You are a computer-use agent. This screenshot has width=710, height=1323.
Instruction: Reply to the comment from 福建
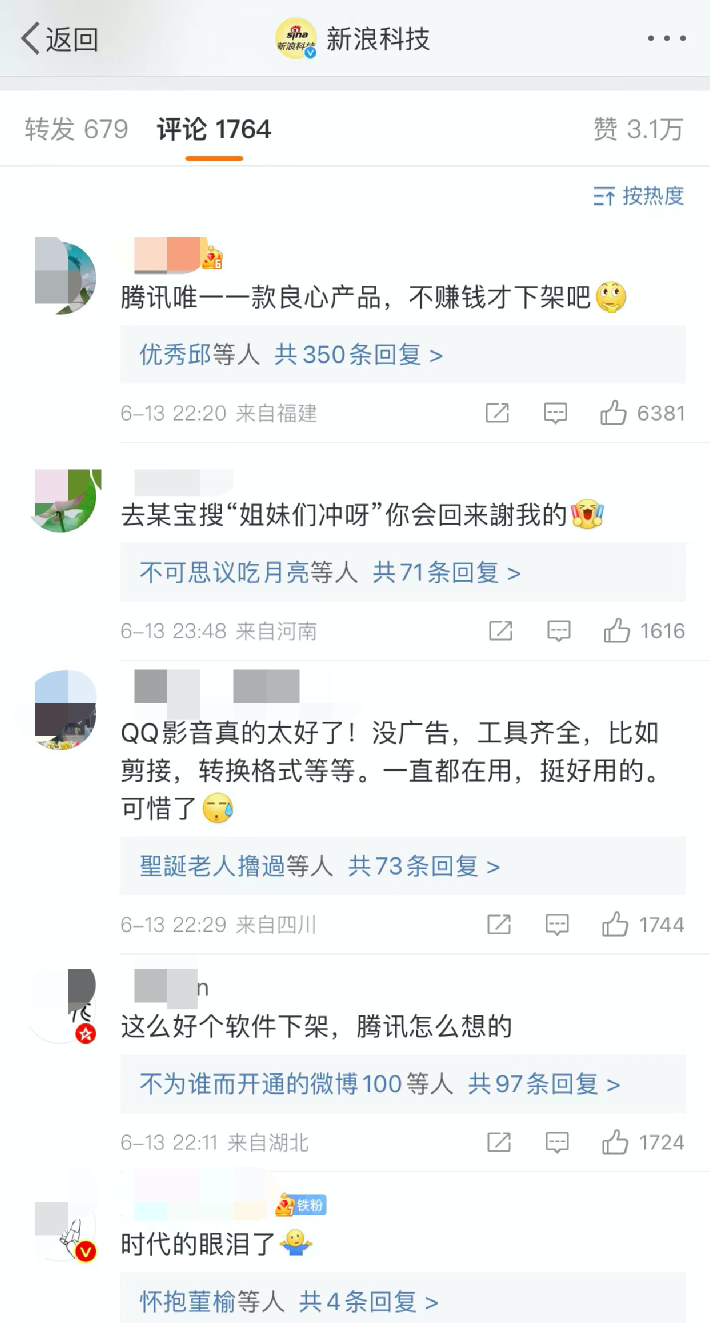[555, 413]
